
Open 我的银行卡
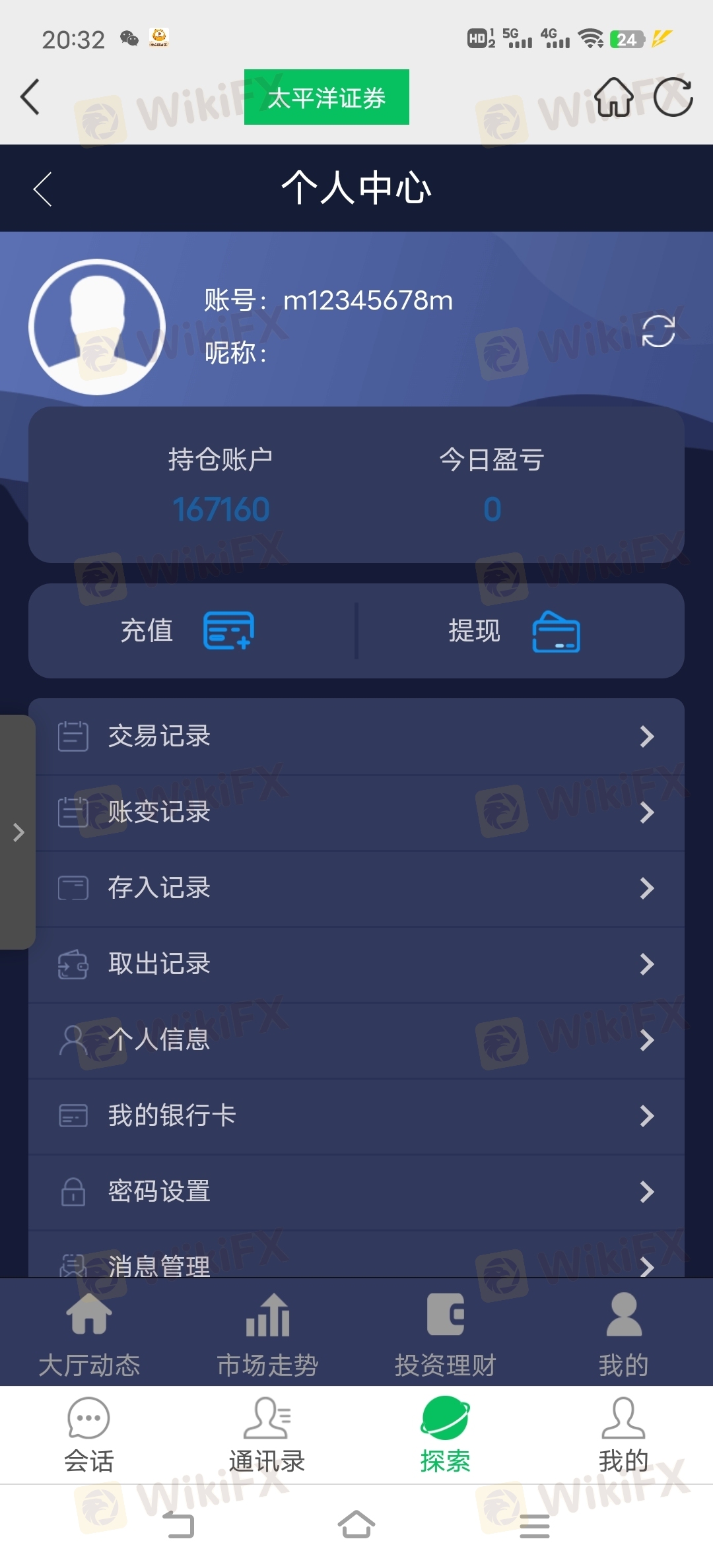coord(356,1116)
